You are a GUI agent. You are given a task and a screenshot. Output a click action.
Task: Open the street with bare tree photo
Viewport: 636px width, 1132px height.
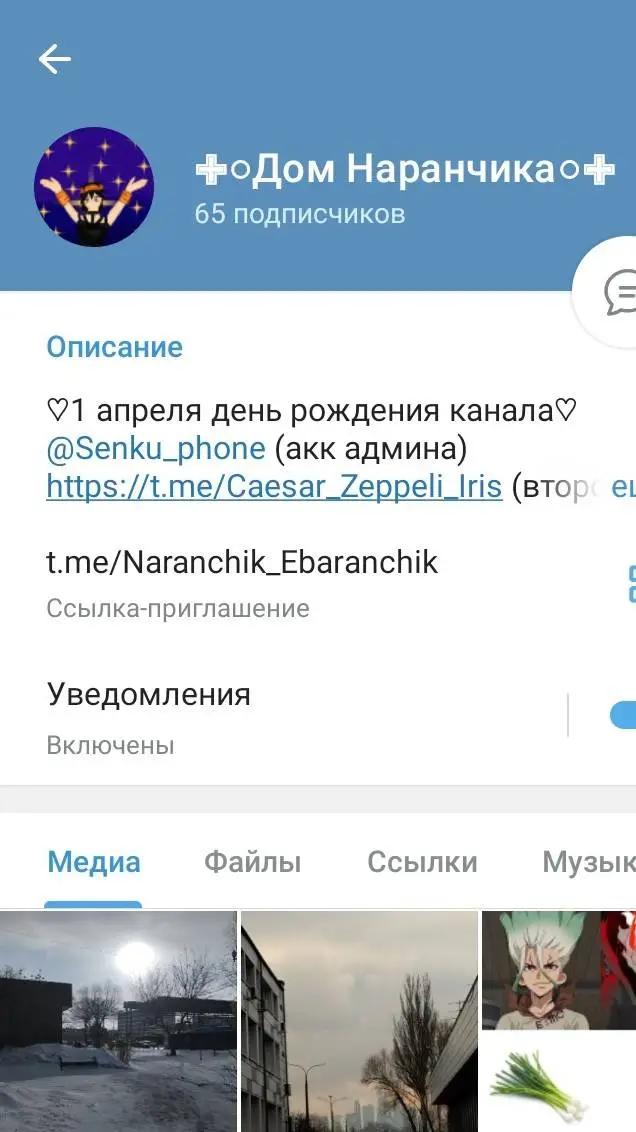point(359,1020)
